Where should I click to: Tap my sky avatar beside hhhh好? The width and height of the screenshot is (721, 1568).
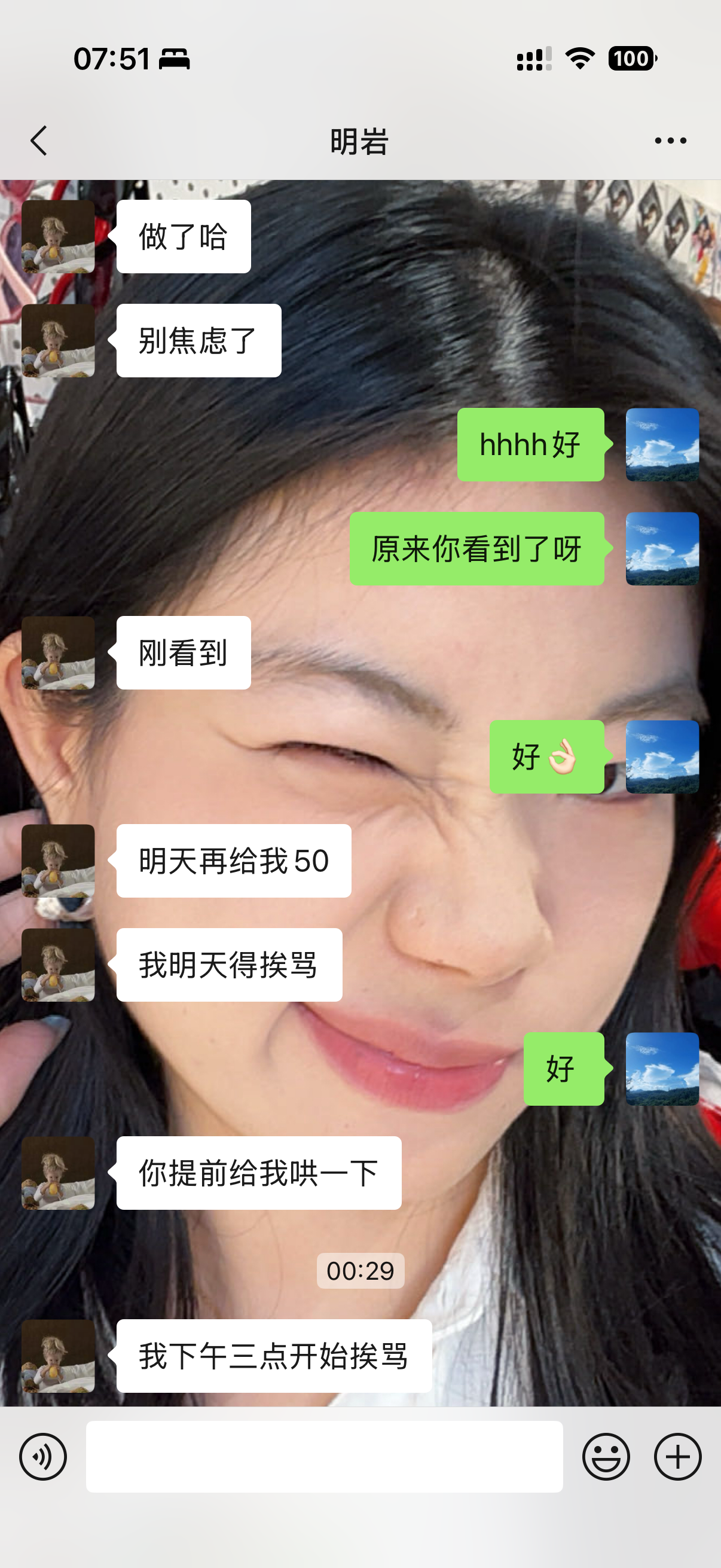662,445
